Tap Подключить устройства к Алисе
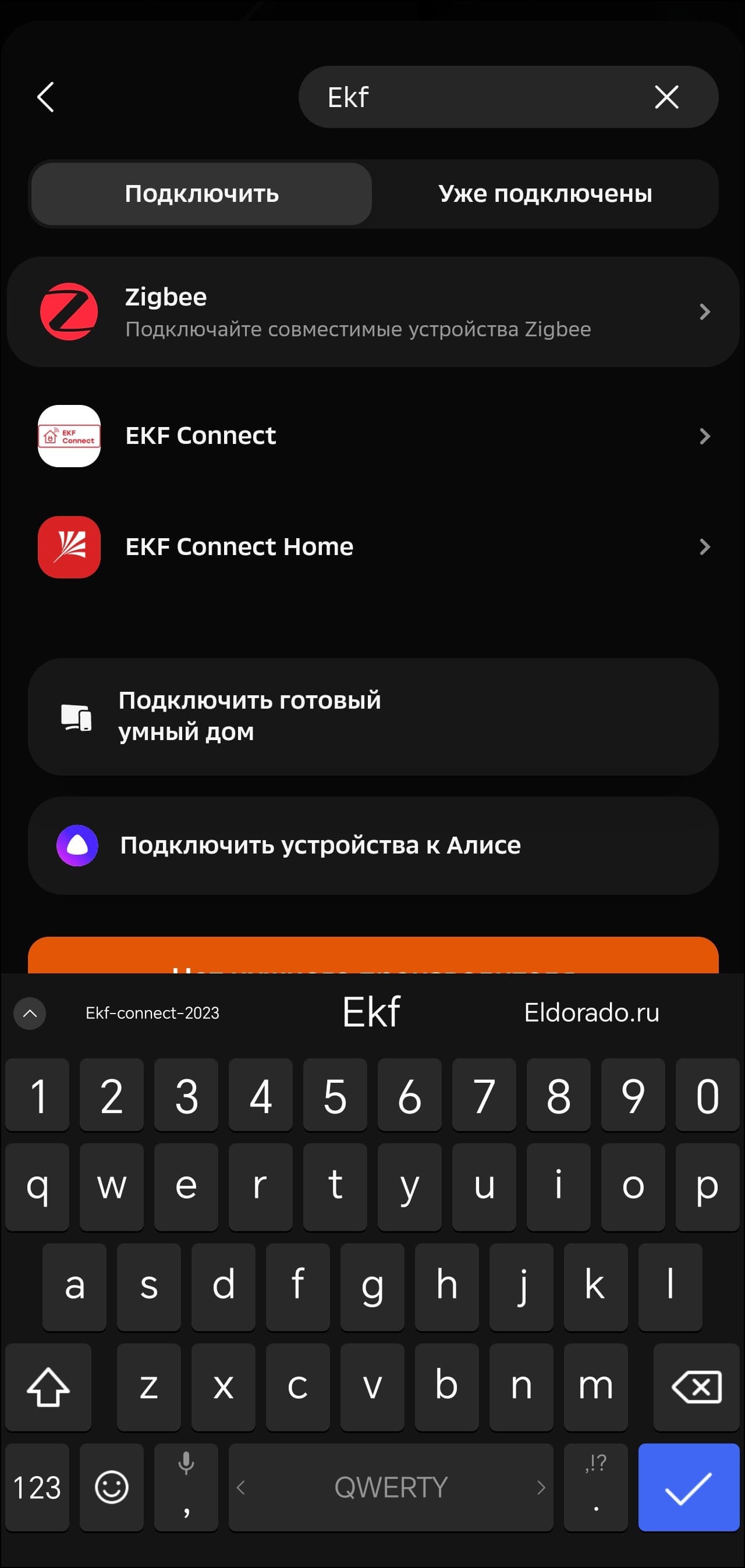The image size is (745, 1568). tap(373, 845)
